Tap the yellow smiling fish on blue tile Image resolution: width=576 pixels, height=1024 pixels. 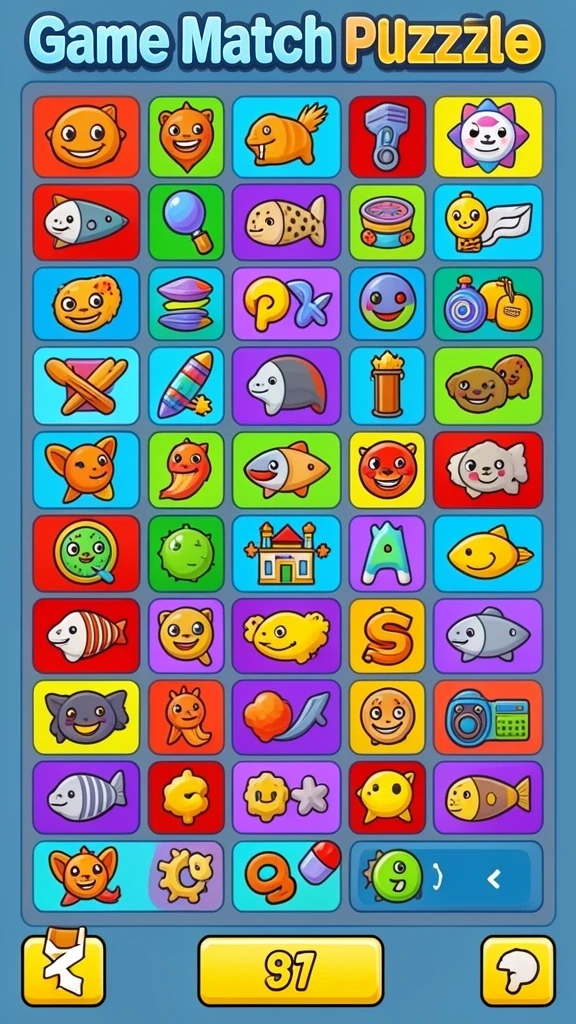488,553
